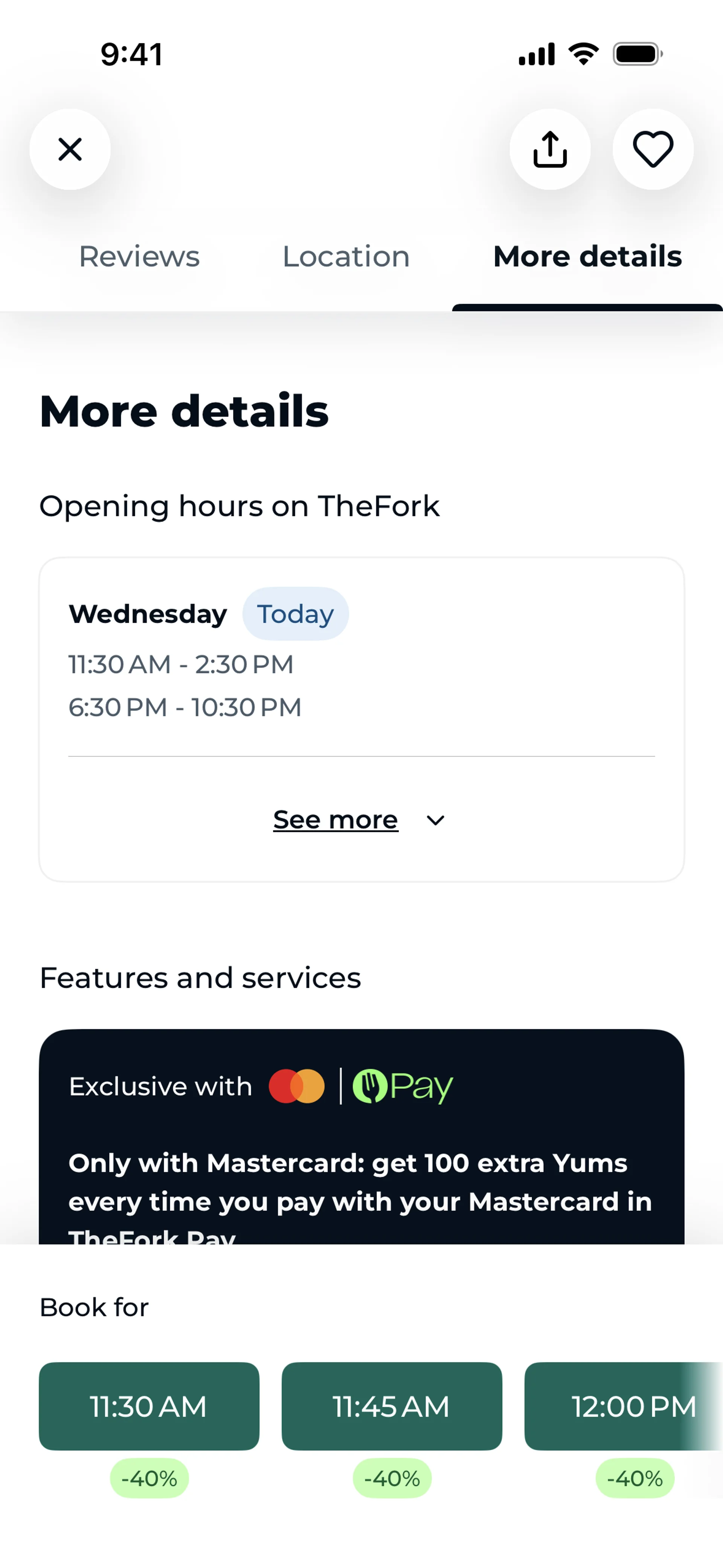
Task: Save restaurant to favorites with heart
Action: click(x=653, y=149)
